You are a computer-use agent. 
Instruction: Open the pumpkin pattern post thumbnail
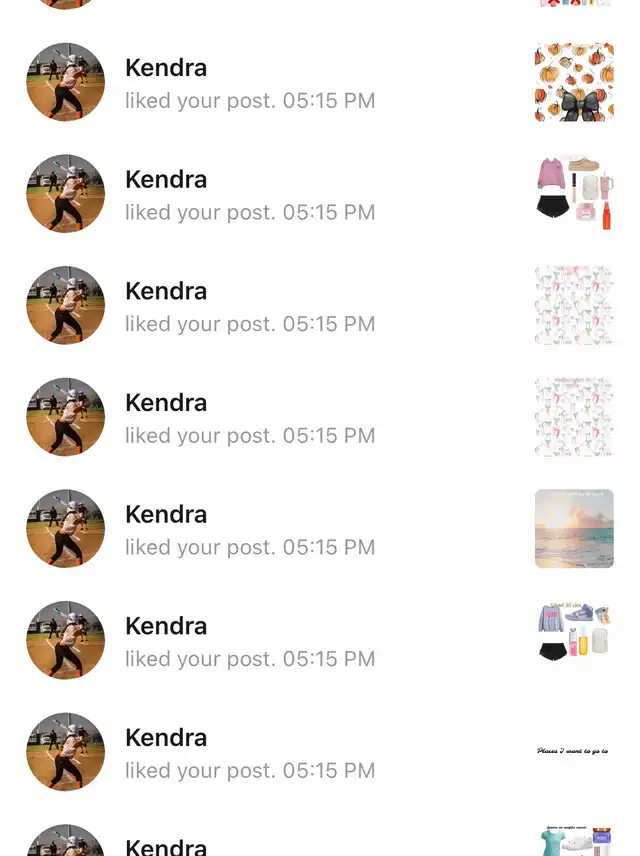coord(574,82)
